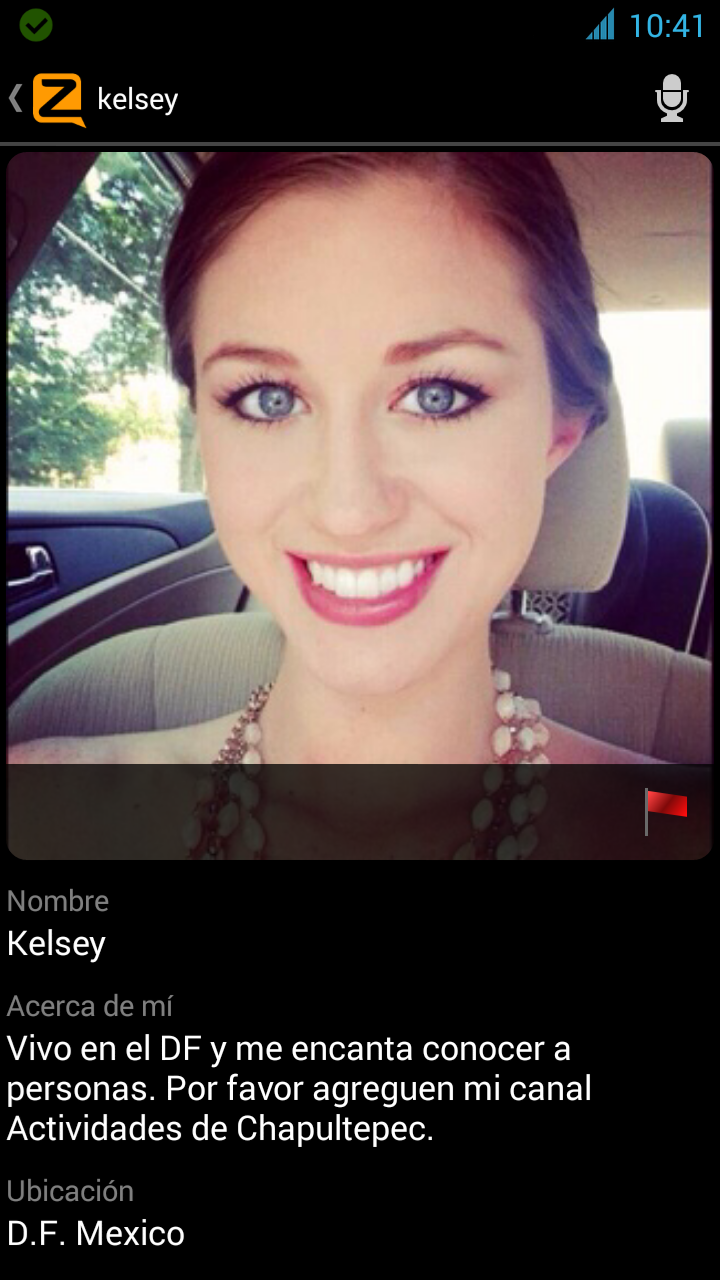Go back via the Zello logo arrow

pos(48,99)
